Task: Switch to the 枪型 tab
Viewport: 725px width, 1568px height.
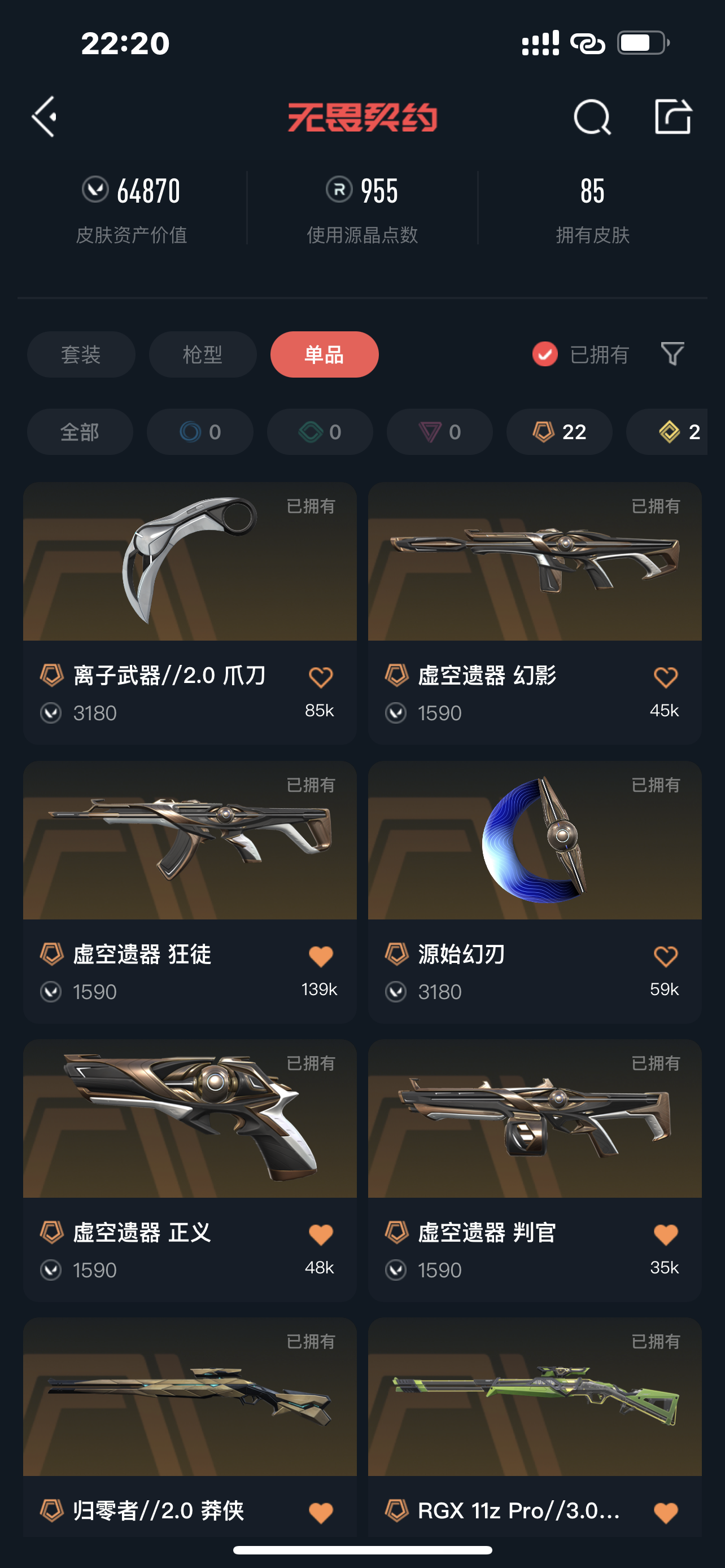Action: point(202,354)
